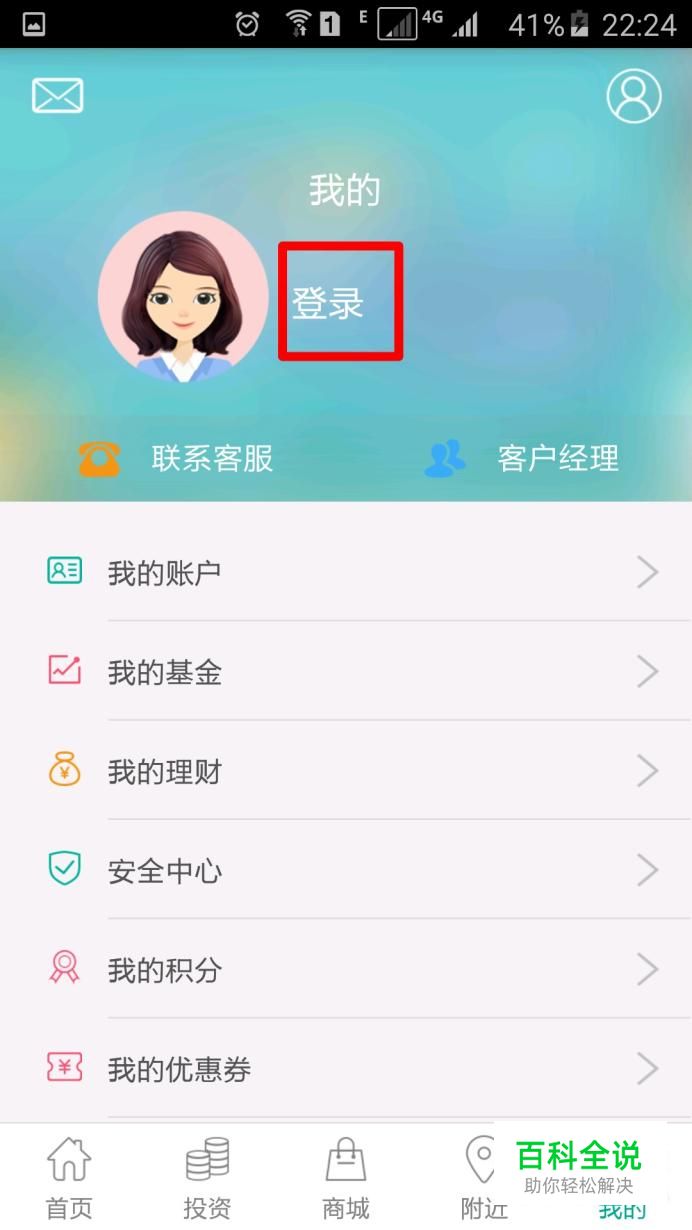This screenshot has width=692, height=1230.
Task: Open 客户经理
Action: coord(522,458)
